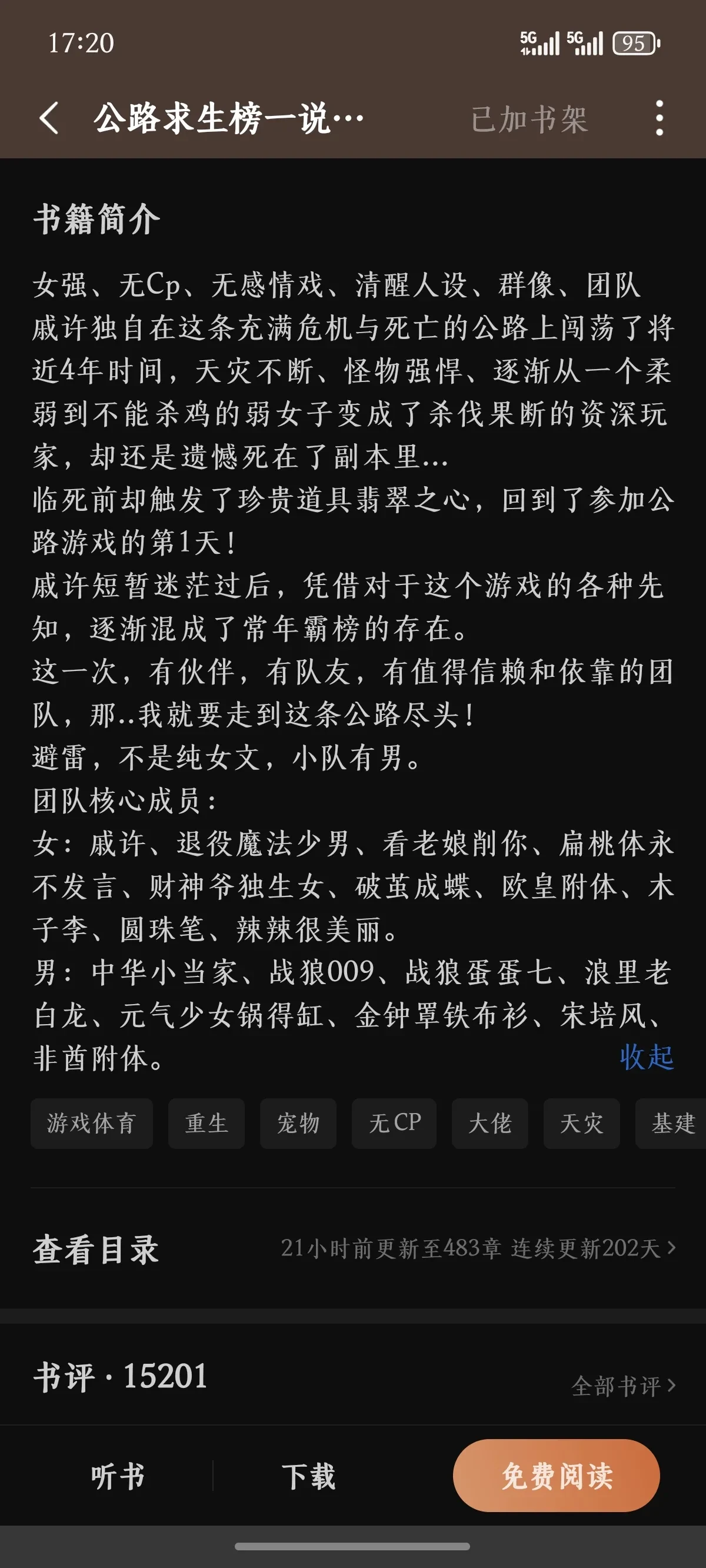
Task: Tap the 已加书架 bookshelf button
Action: 529,119
